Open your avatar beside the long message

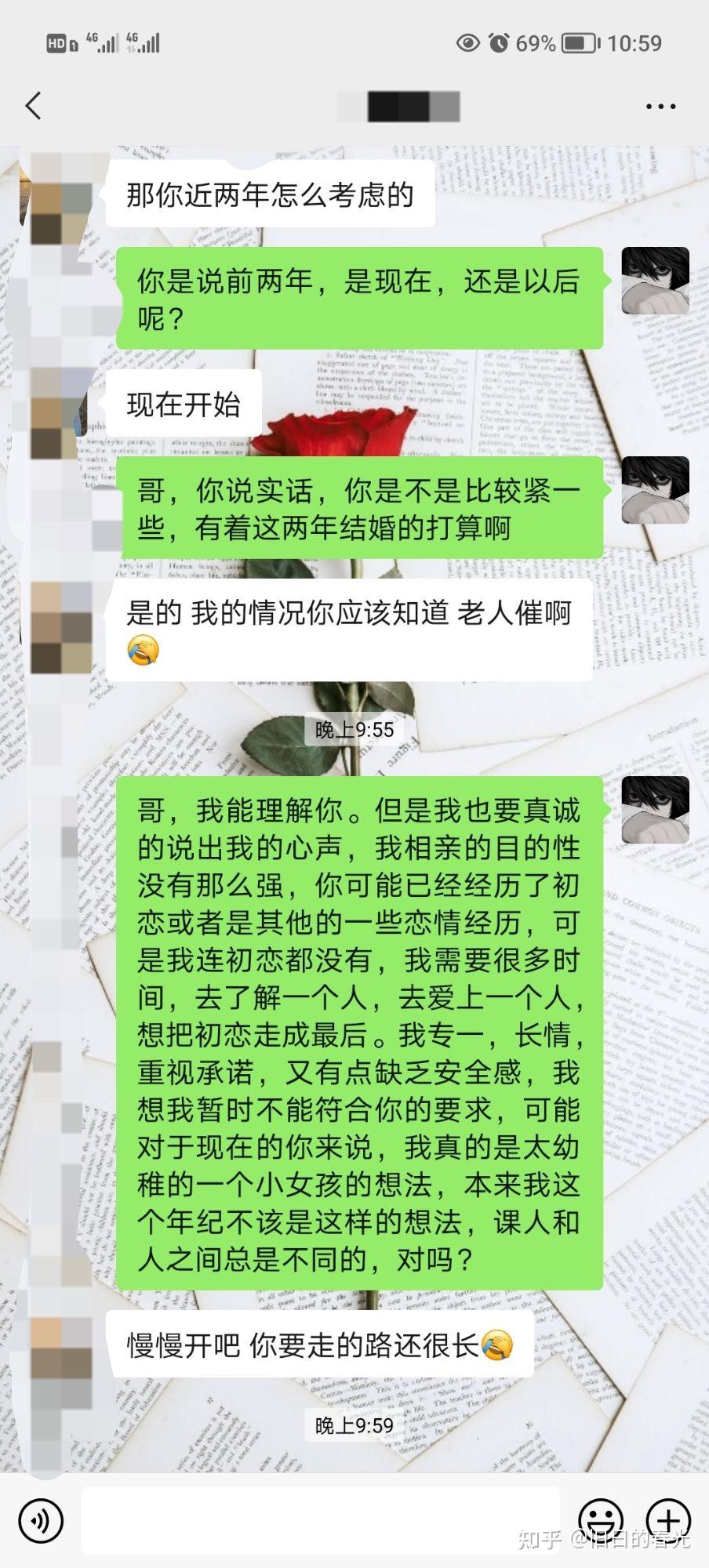coord(655,810)
